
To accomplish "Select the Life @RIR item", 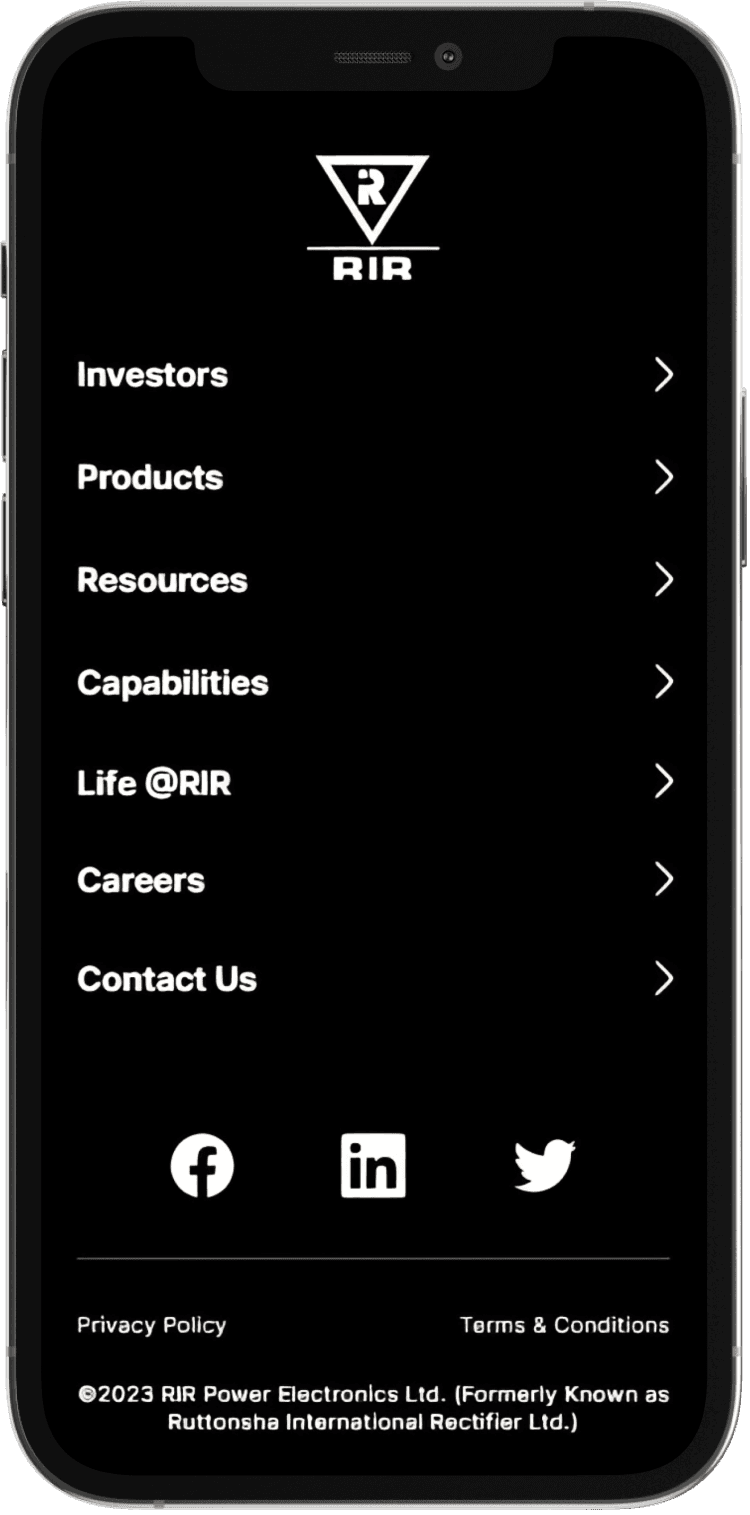I will (154, 783).
